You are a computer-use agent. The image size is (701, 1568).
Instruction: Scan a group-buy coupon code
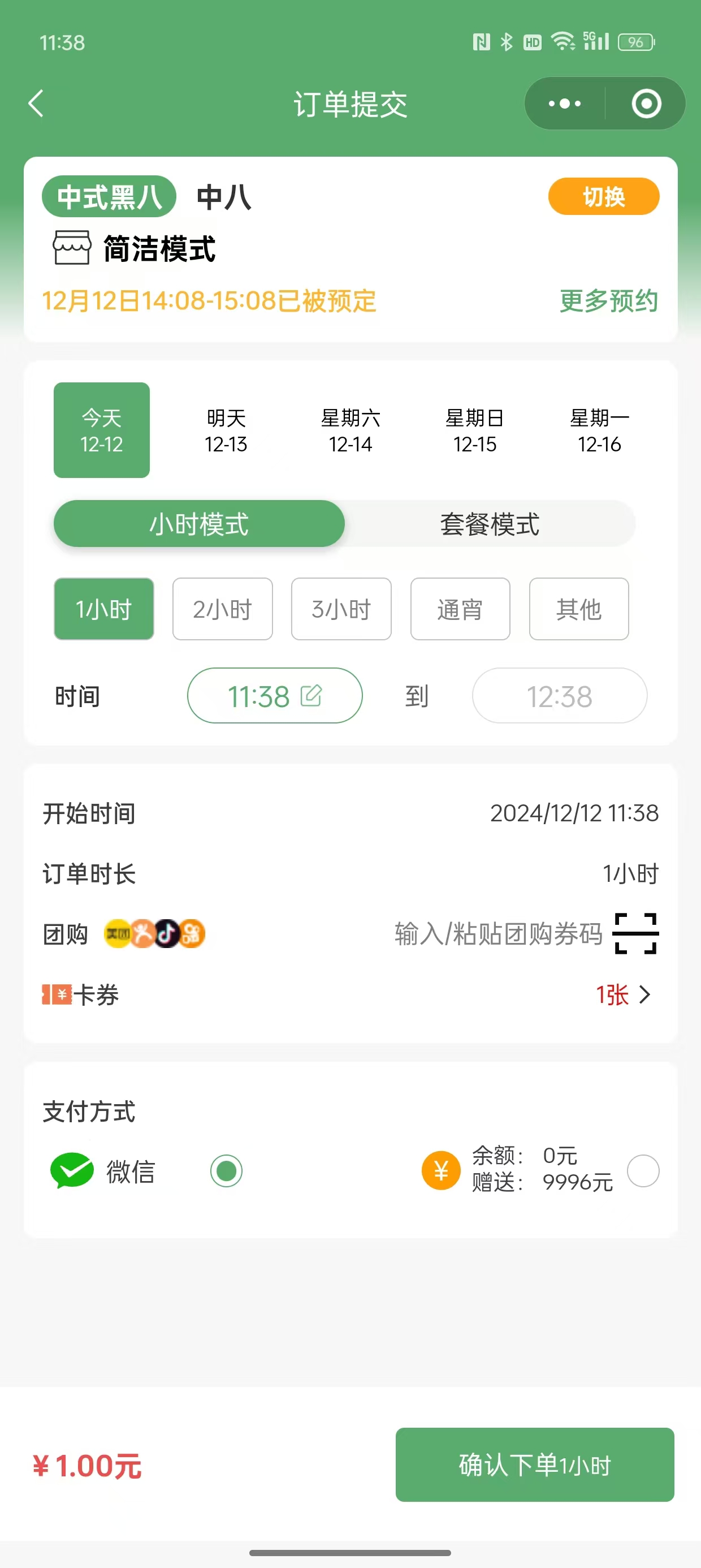pos(635,934)
